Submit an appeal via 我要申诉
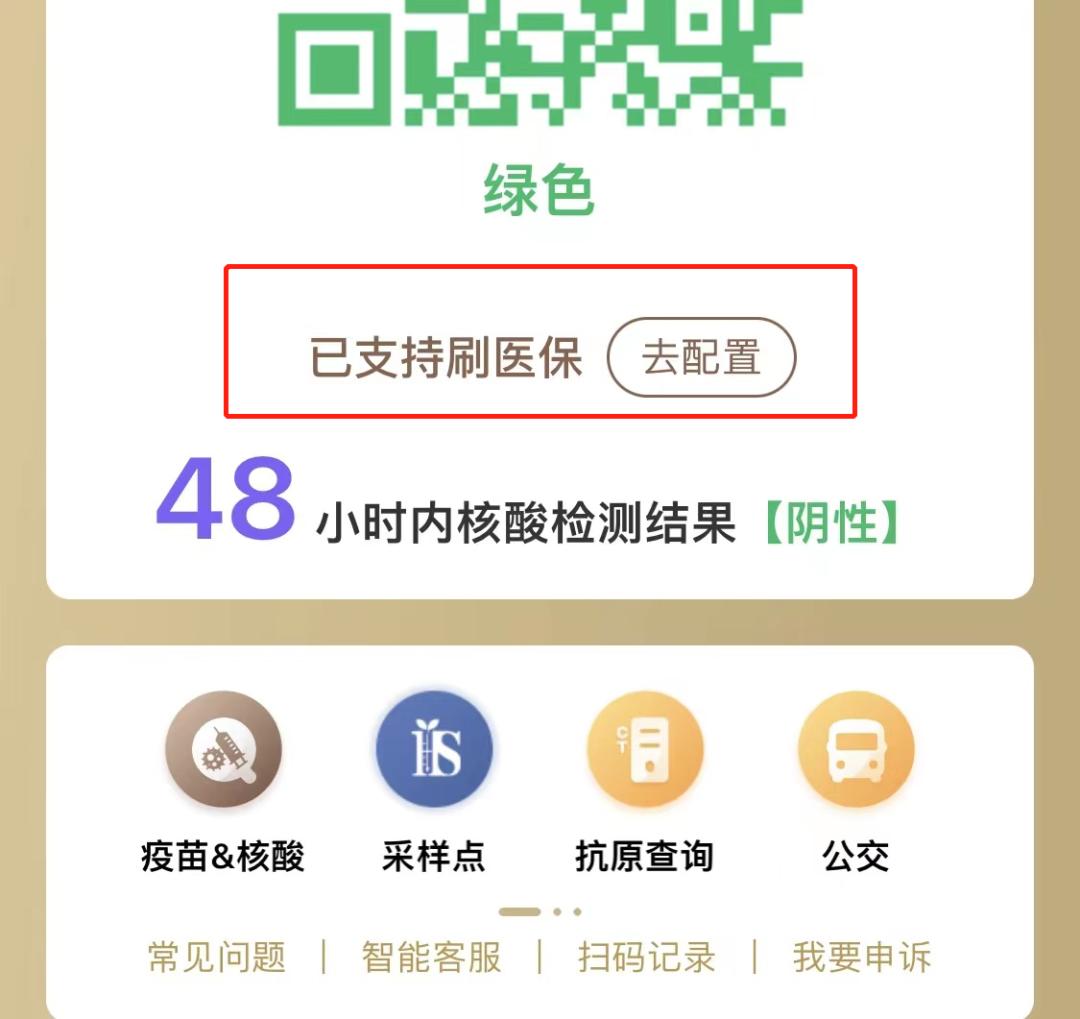The height and width of the screenshot is (1019, 1080). 862,957
